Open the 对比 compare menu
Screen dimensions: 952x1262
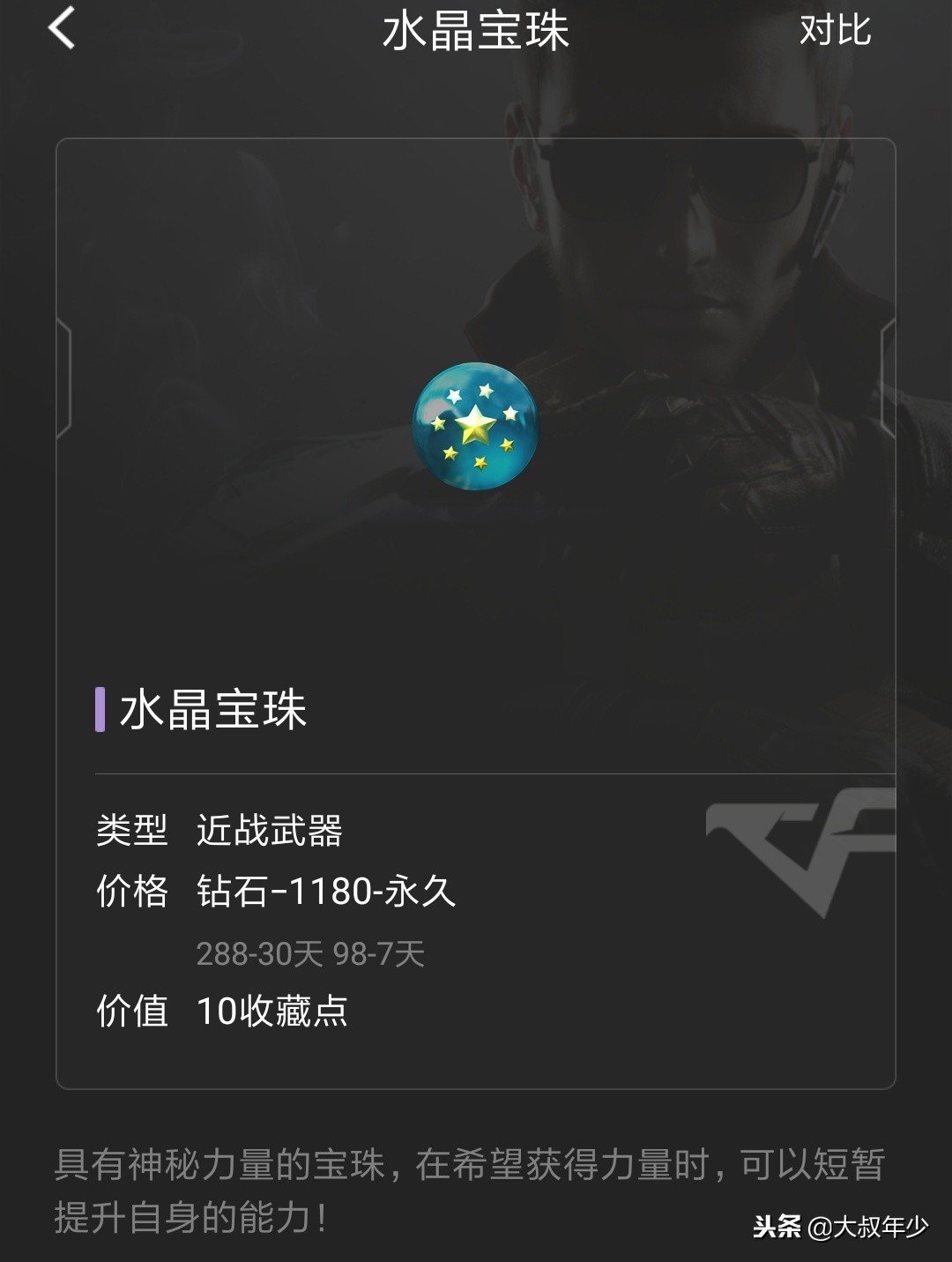click(836, 34)
